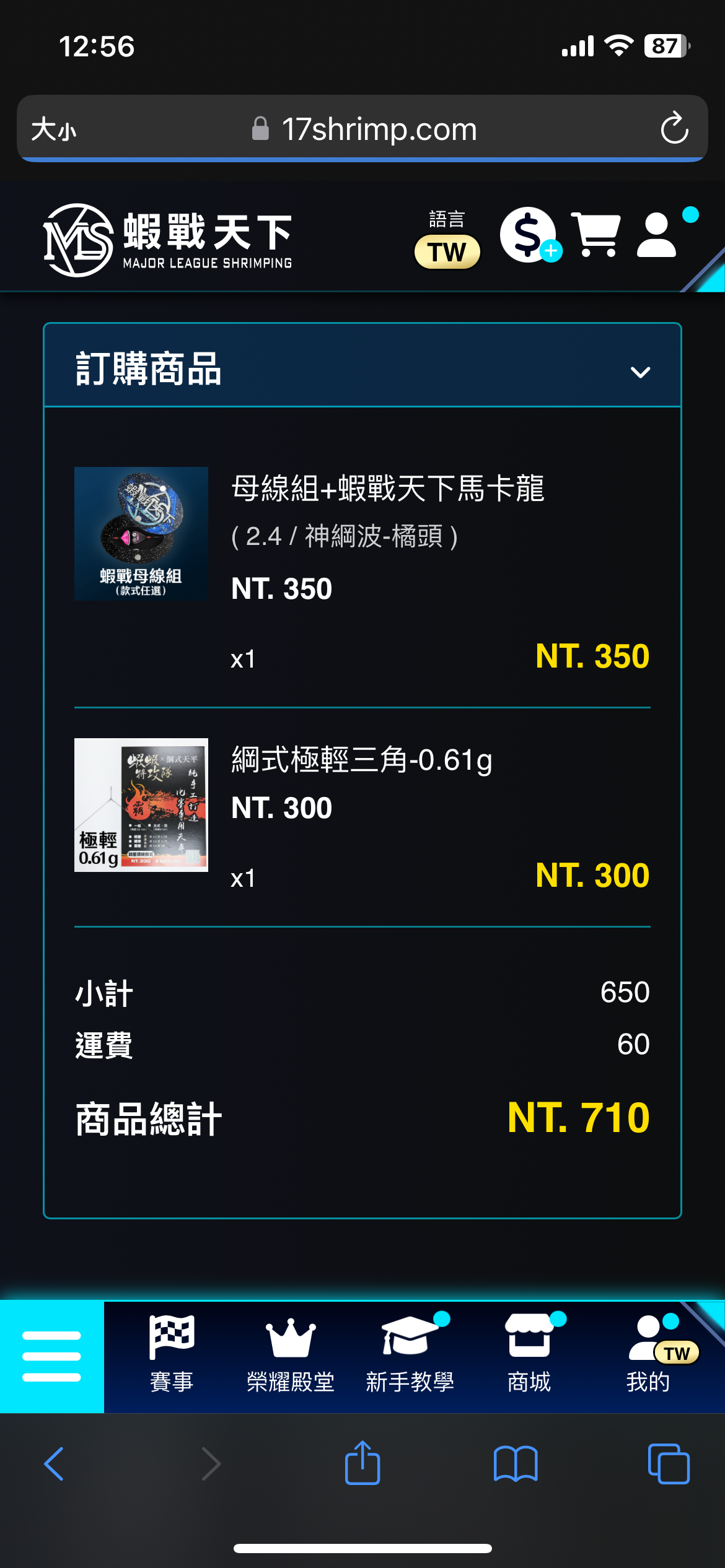Reload the 17shrimp.com page
This screenshot has height=1568, width=725.
tap(674, 129)
